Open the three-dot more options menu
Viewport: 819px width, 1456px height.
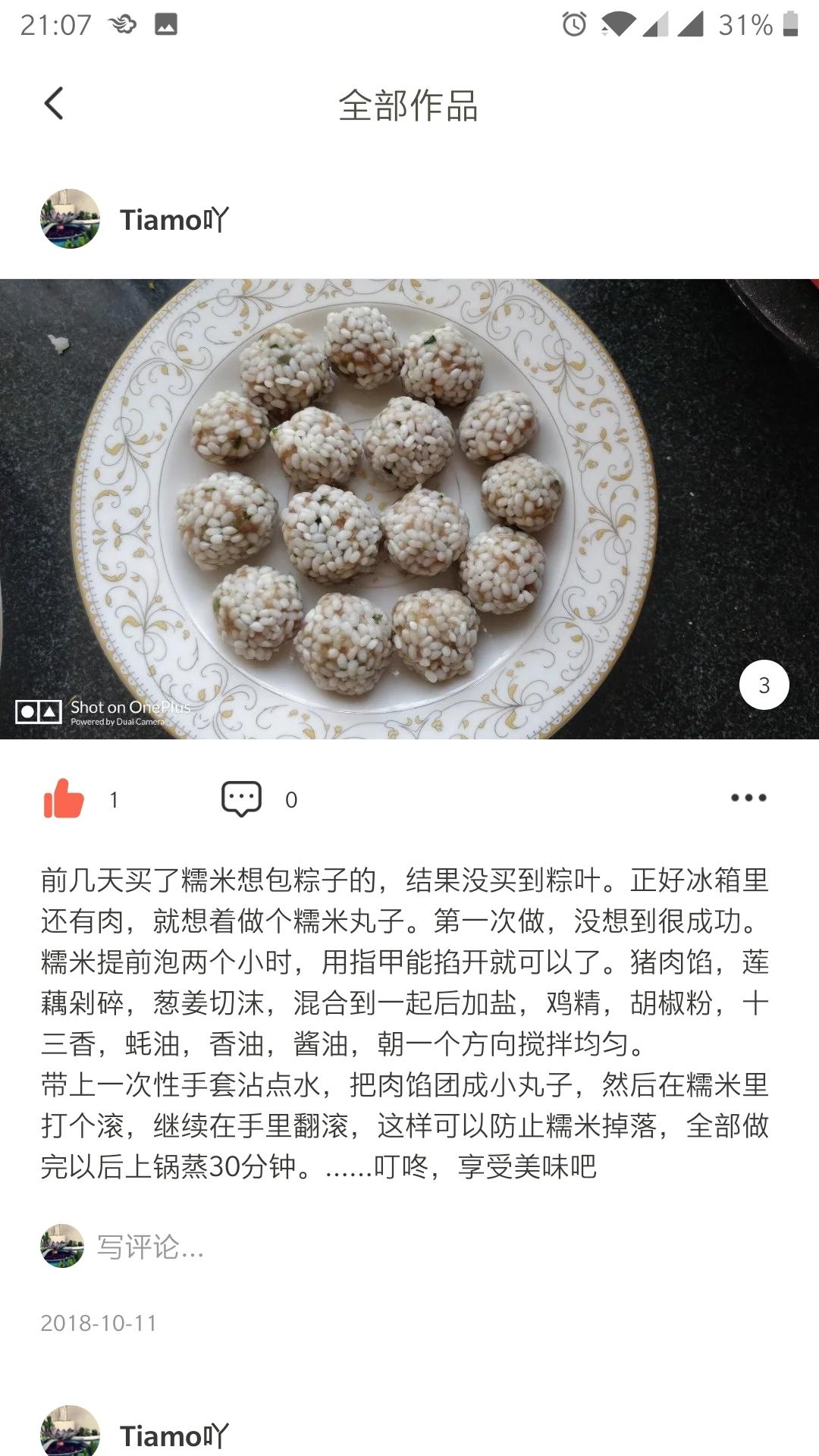point(748,798)
